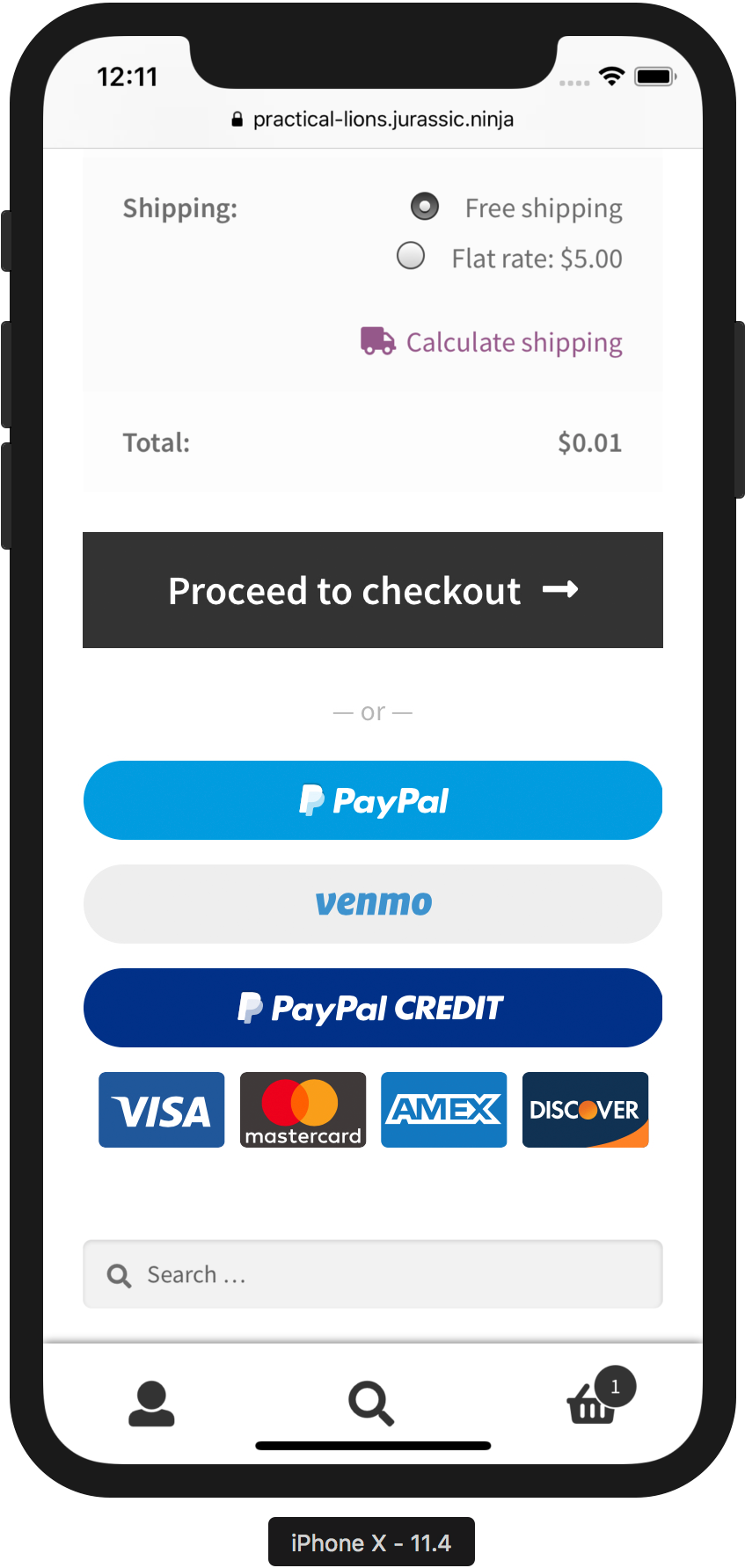Tap the search magnifier in bottom navigation

372,1404
